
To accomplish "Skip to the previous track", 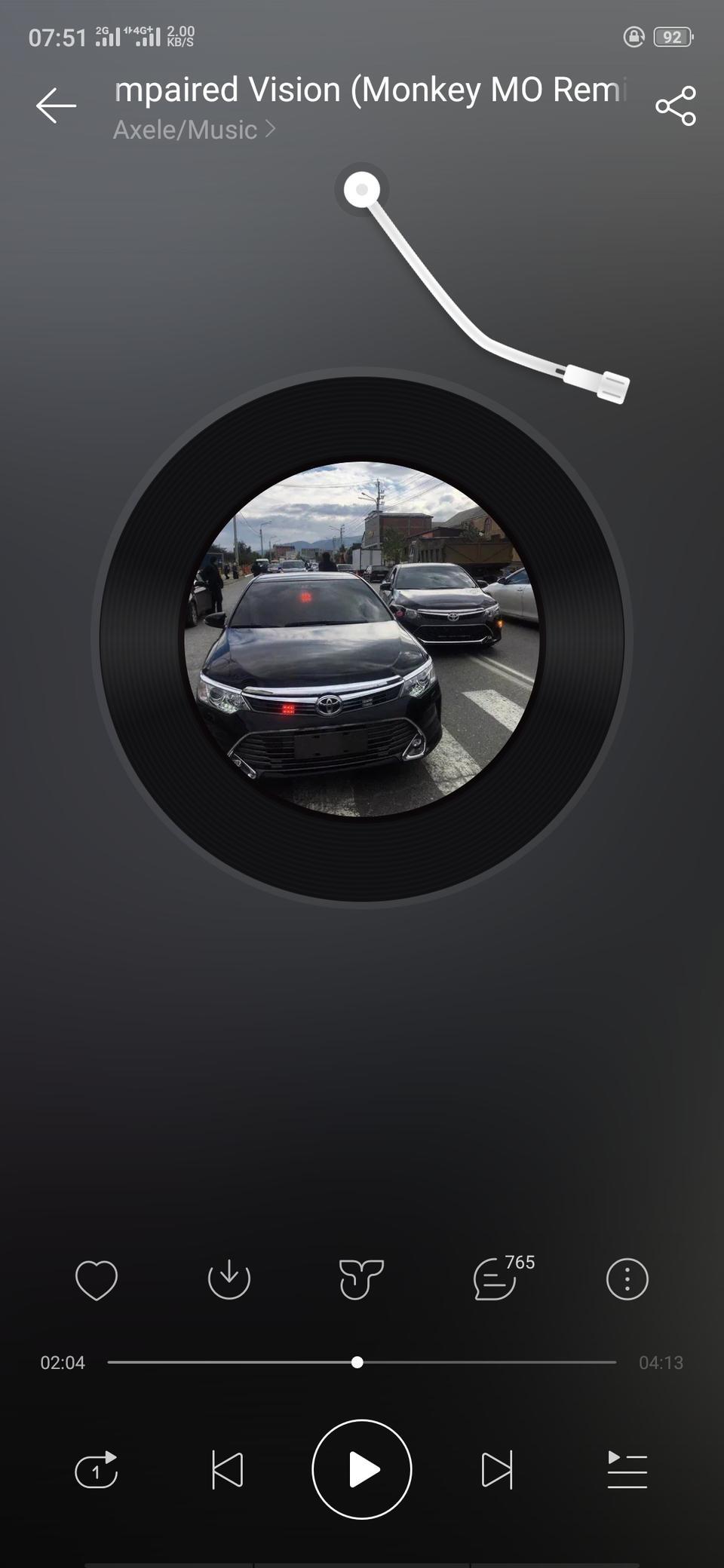I will (x=227, y=1470).
